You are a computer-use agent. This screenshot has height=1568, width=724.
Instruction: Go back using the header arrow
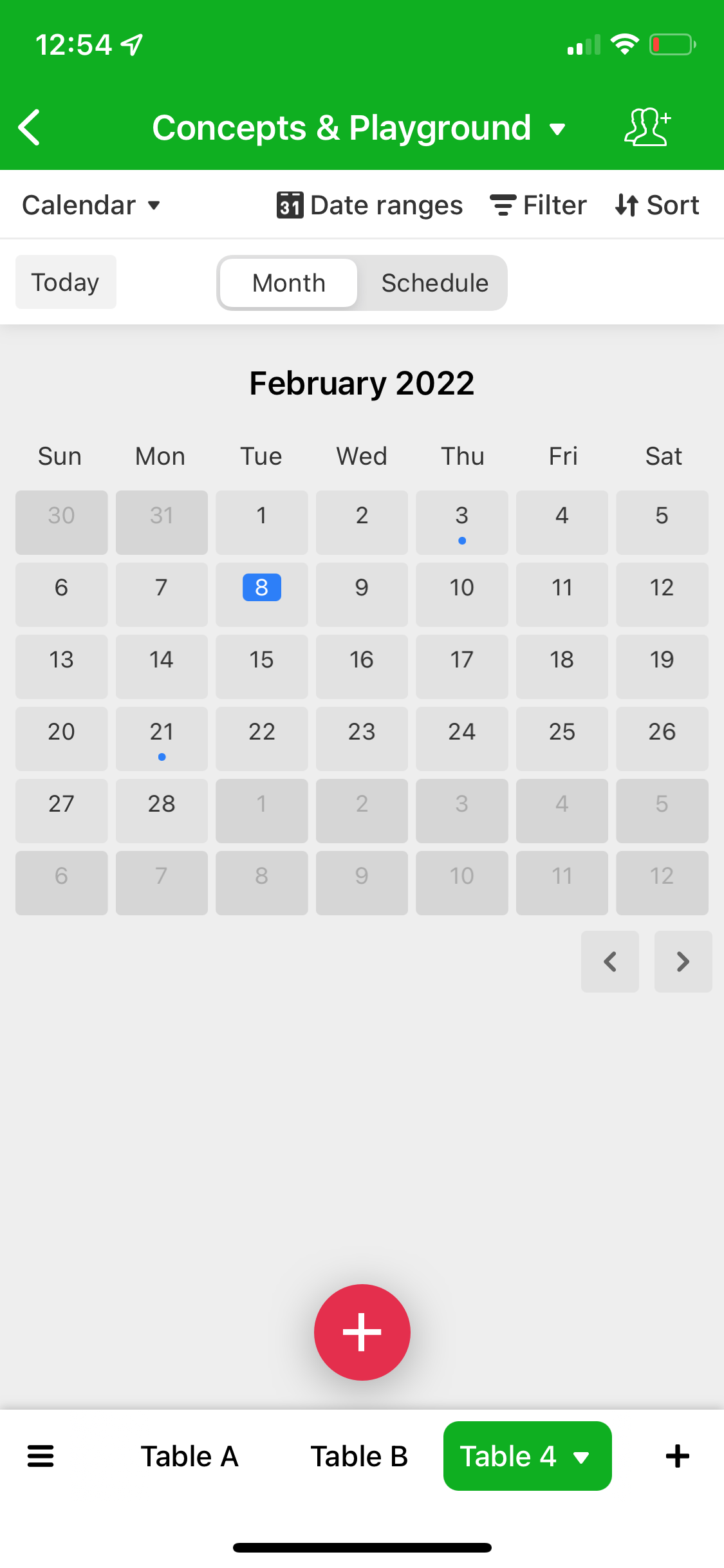click(30, 127)
